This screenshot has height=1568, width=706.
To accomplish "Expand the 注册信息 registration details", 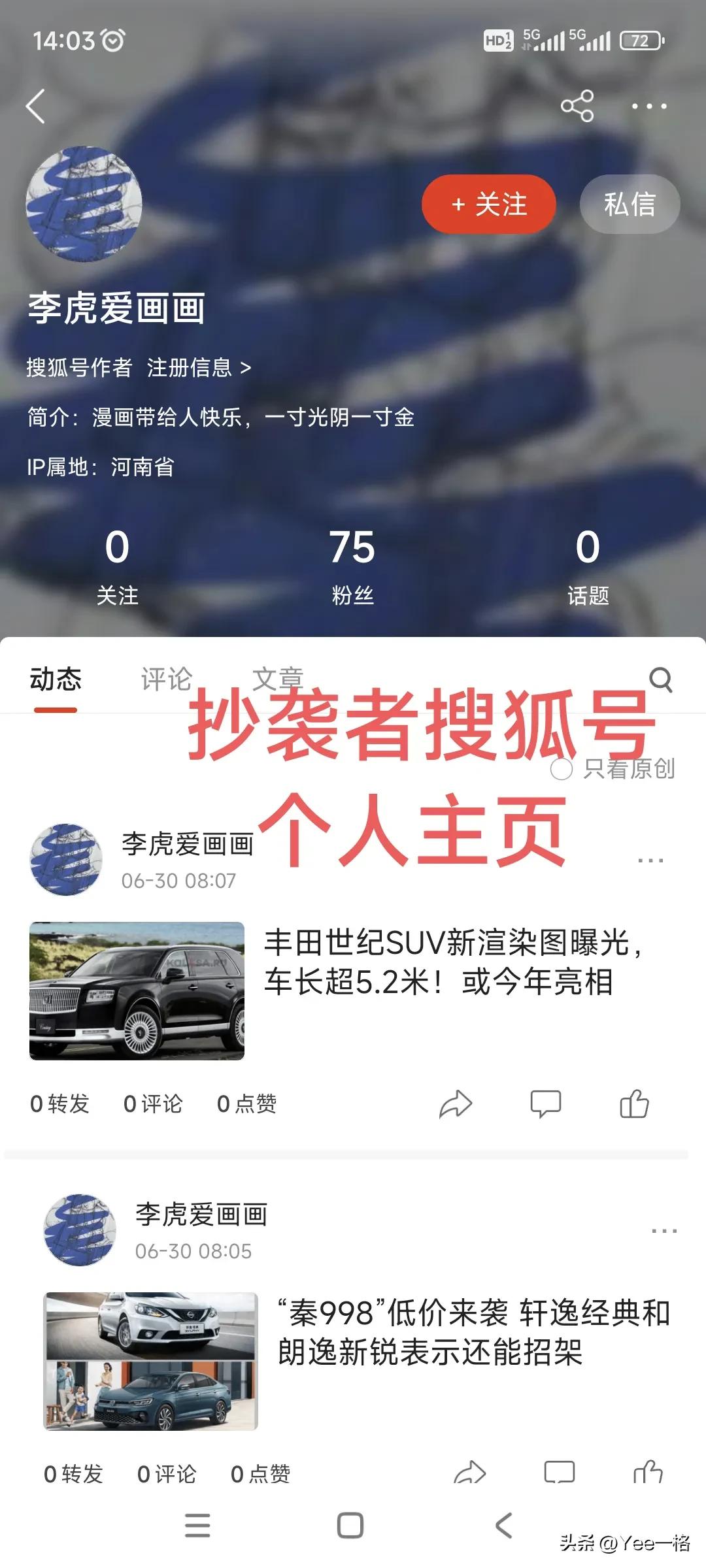I will [x=193, y=368].
